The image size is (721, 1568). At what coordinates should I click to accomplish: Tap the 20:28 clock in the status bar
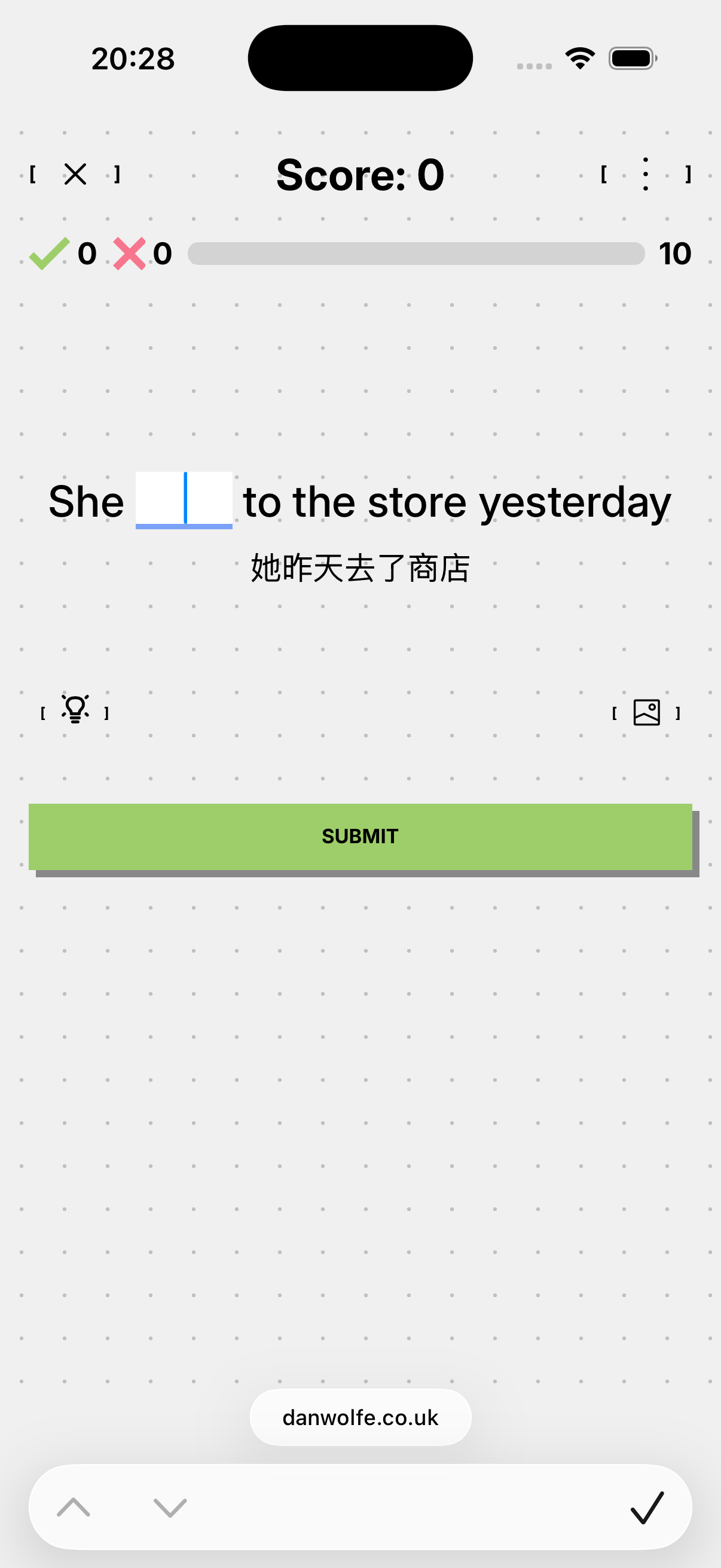(x=133, y=58)
